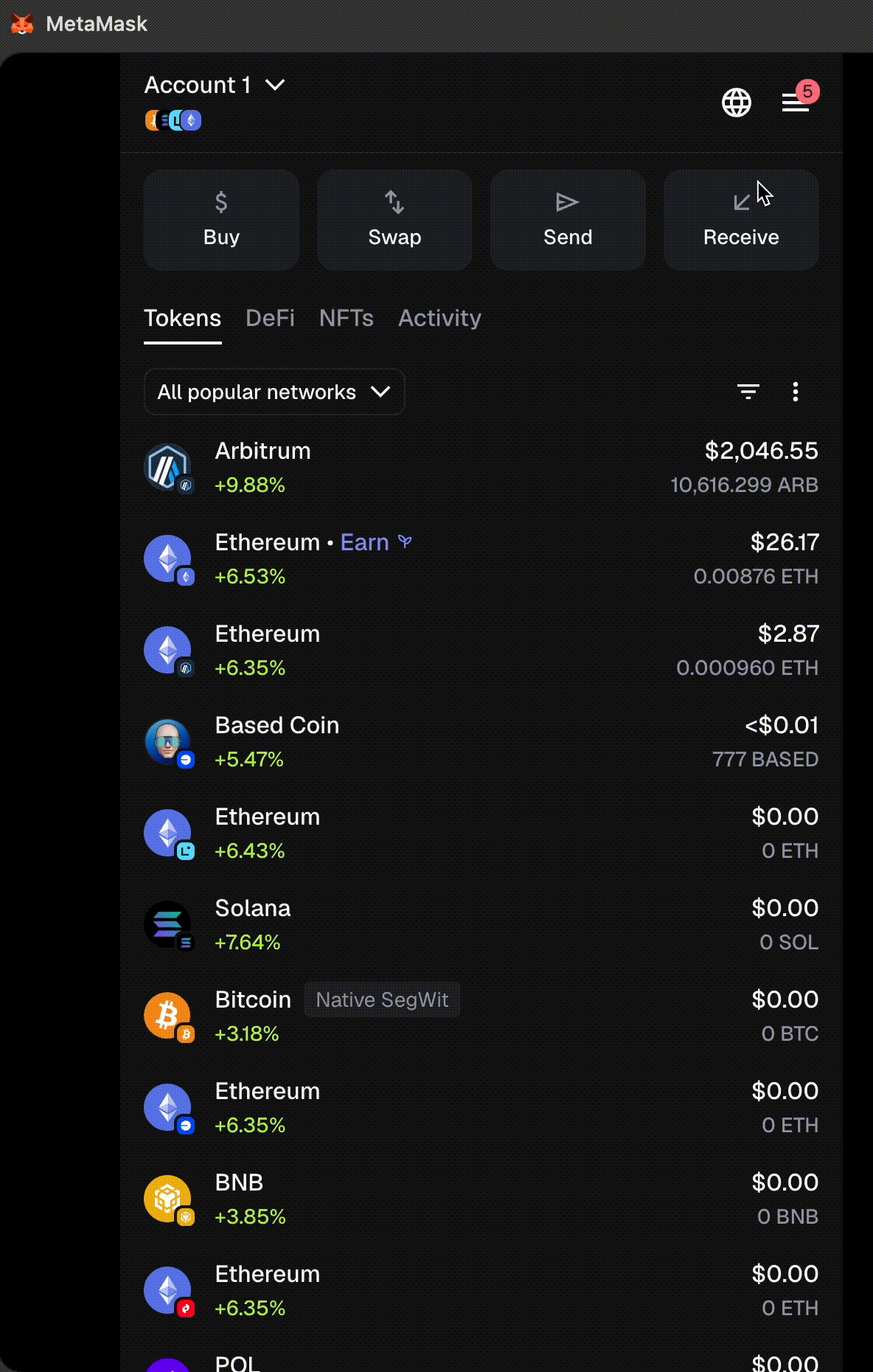Expand the network badges beside Account 1
This screenshot has height=1372, width=873.
pyautogui.click(x=172, y=119)
